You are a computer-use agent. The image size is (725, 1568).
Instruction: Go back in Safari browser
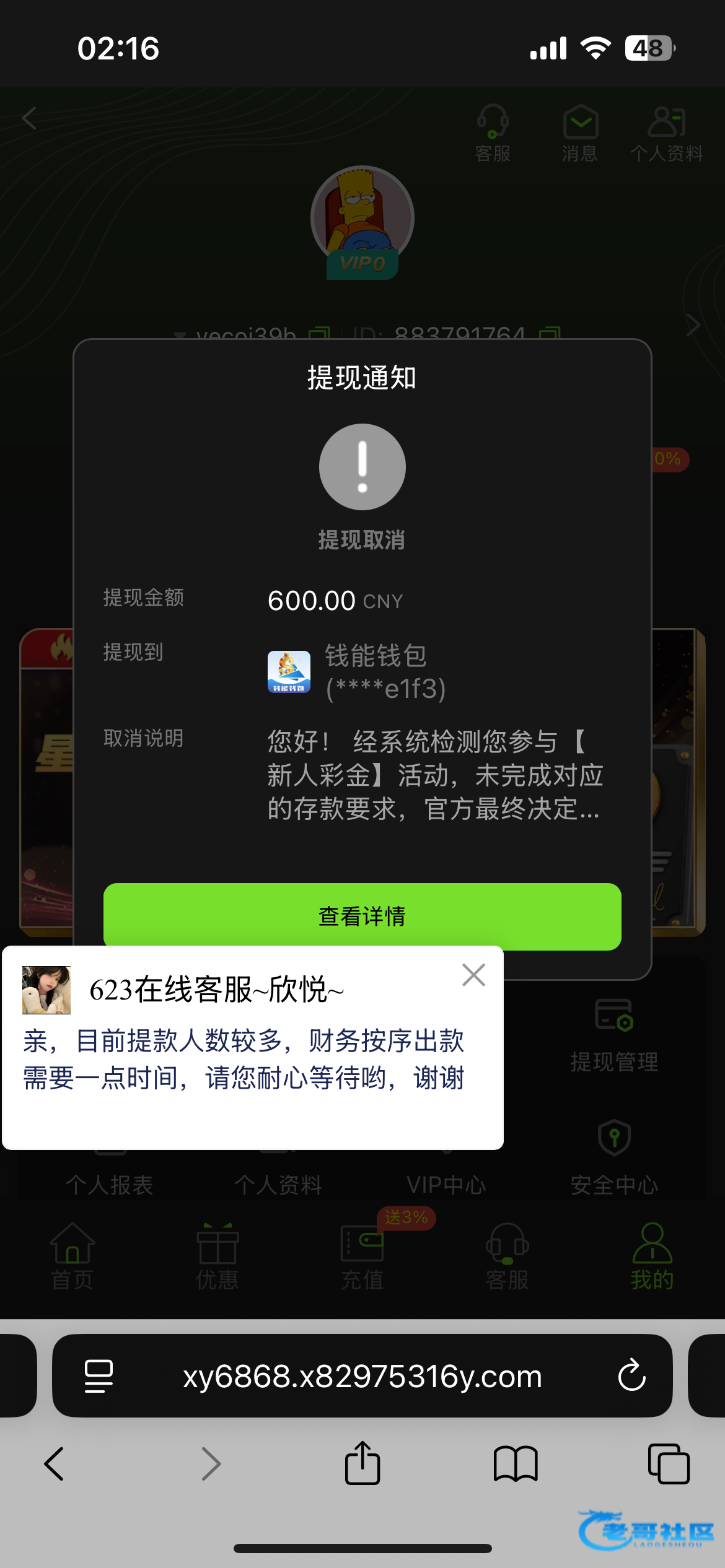pyautogui.click(x=55, y=1464)
